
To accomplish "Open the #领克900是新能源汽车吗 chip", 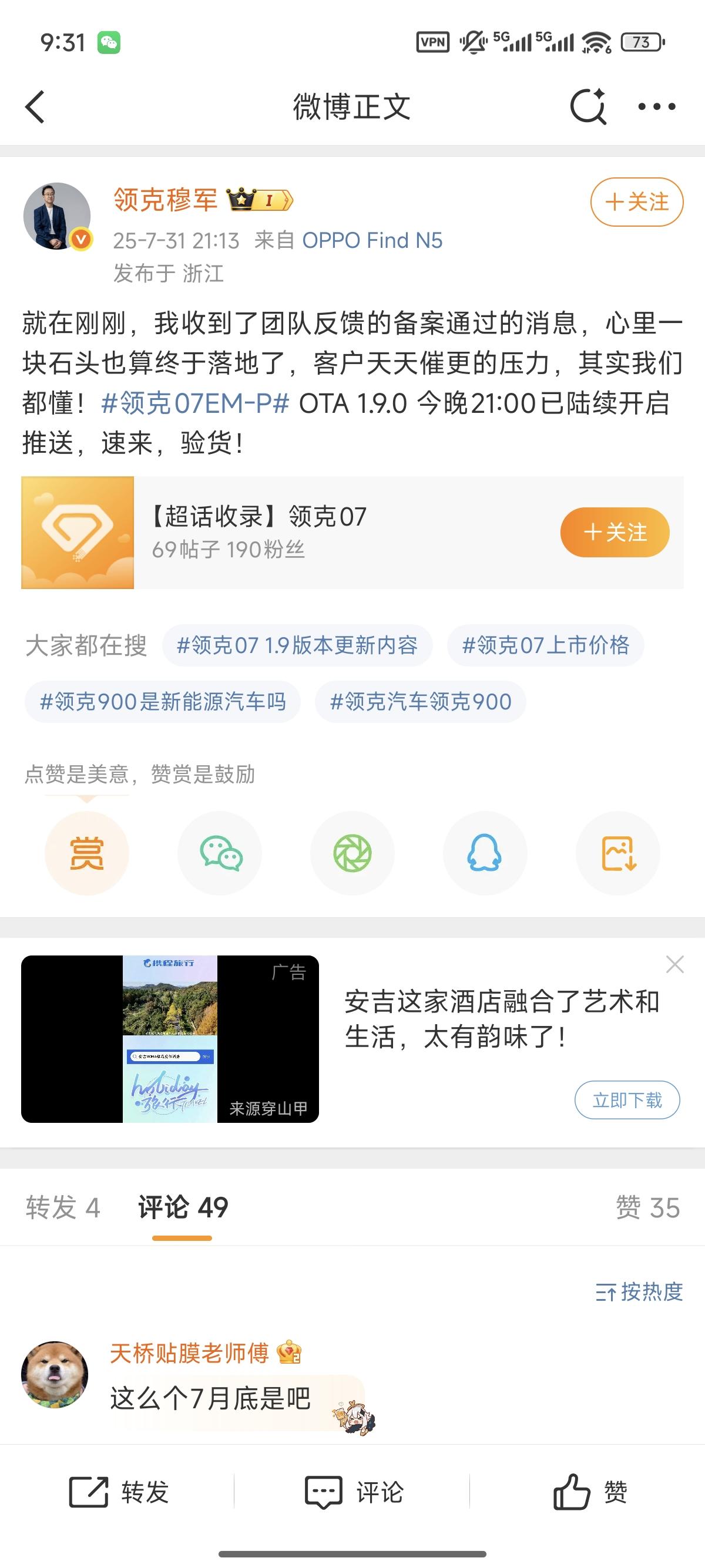I will [163, 702].
